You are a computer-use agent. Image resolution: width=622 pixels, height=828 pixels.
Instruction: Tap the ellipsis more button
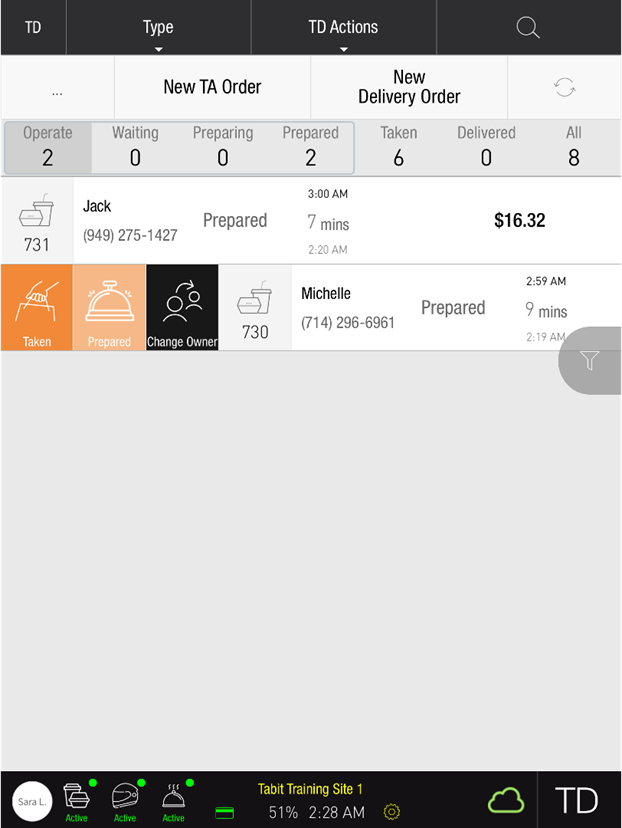(x=57, y=88)
